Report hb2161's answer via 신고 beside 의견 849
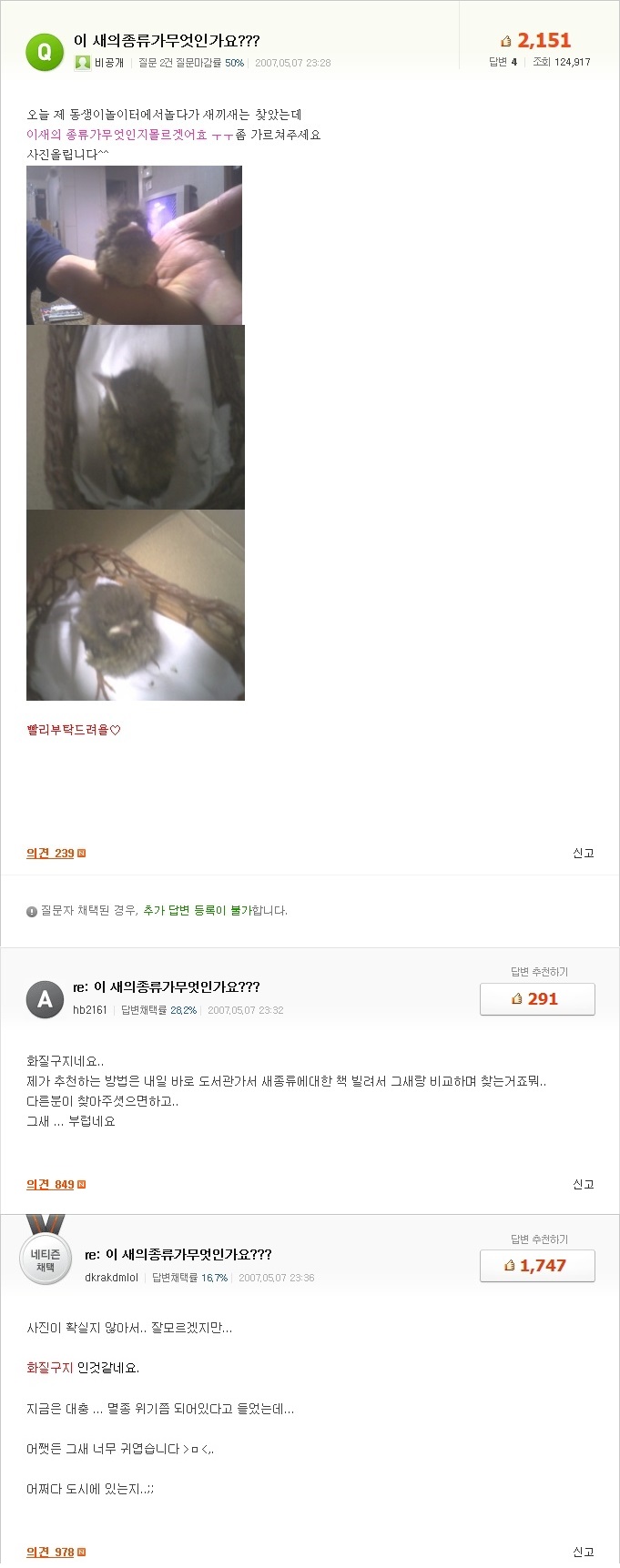The height and width of the screenshot is (1568, 620). tap(583, 1184)
